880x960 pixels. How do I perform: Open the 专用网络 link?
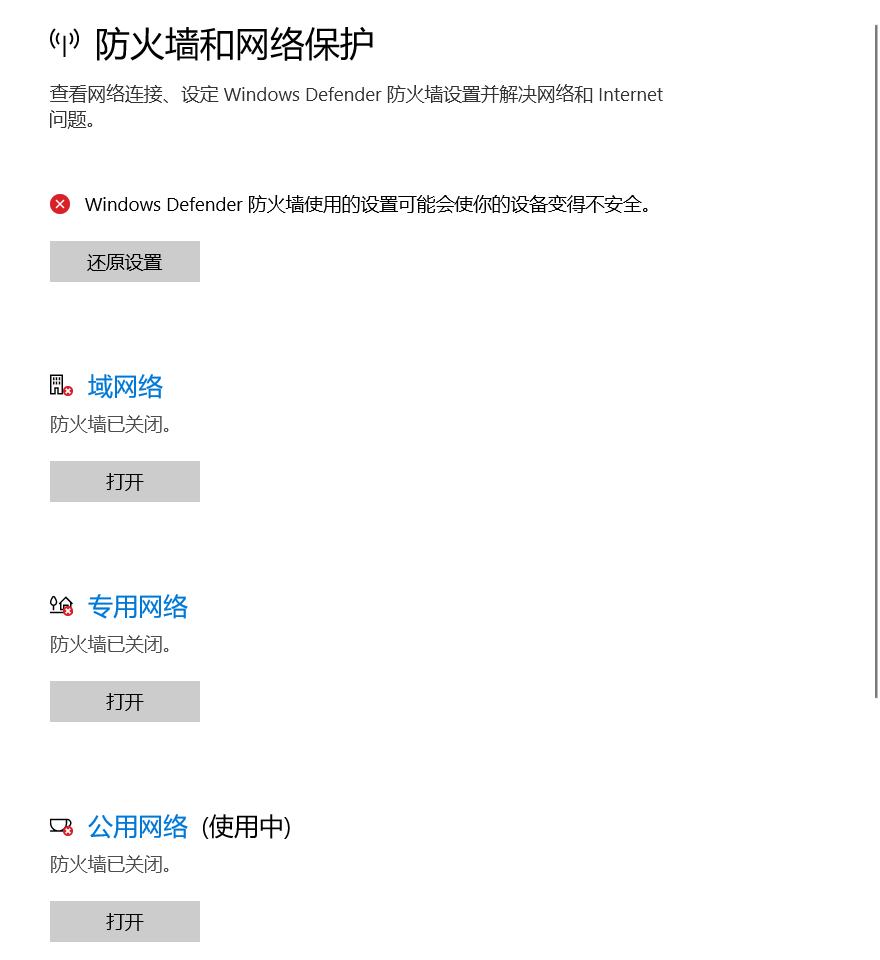(x=138, y=607)
